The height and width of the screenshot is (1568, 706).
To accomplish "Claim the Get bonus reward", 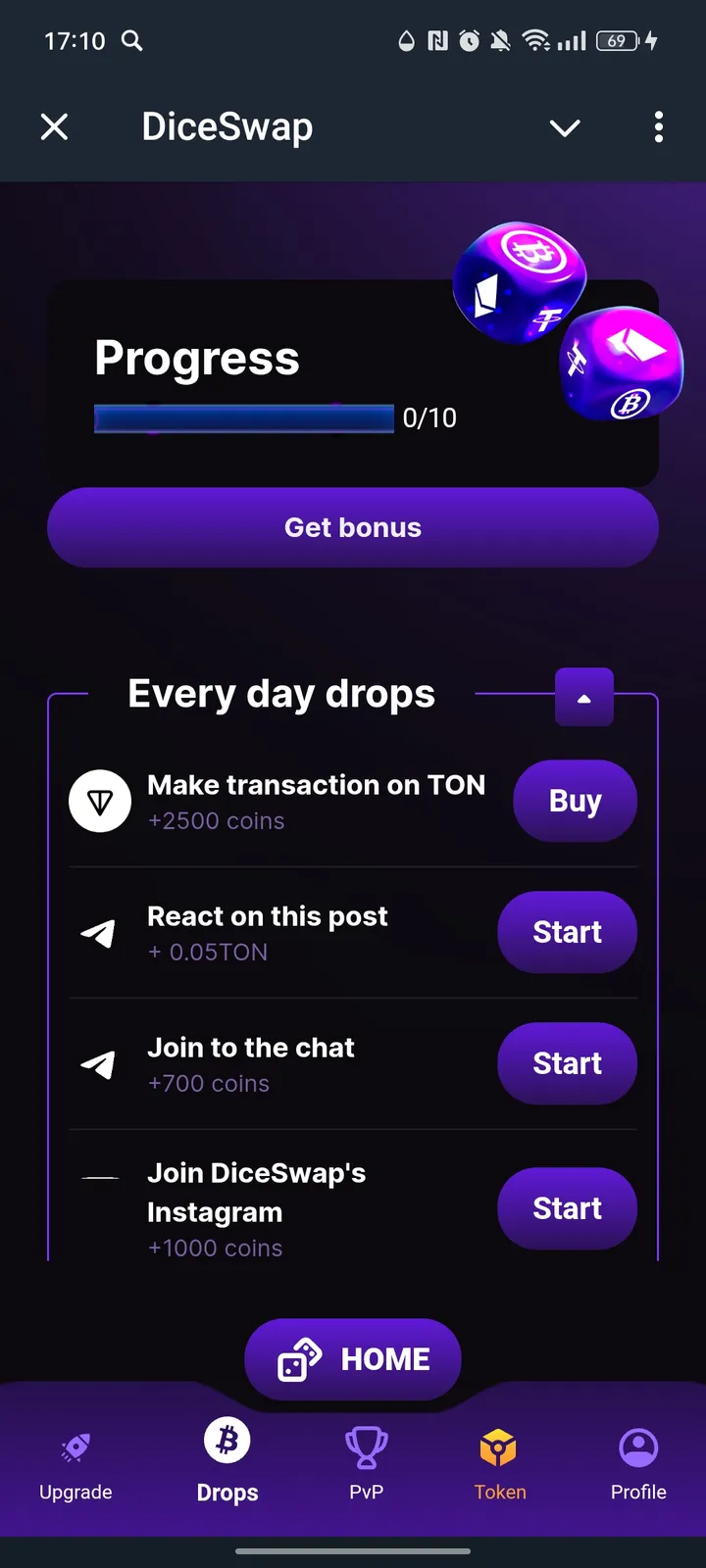I will coord(353,527).
